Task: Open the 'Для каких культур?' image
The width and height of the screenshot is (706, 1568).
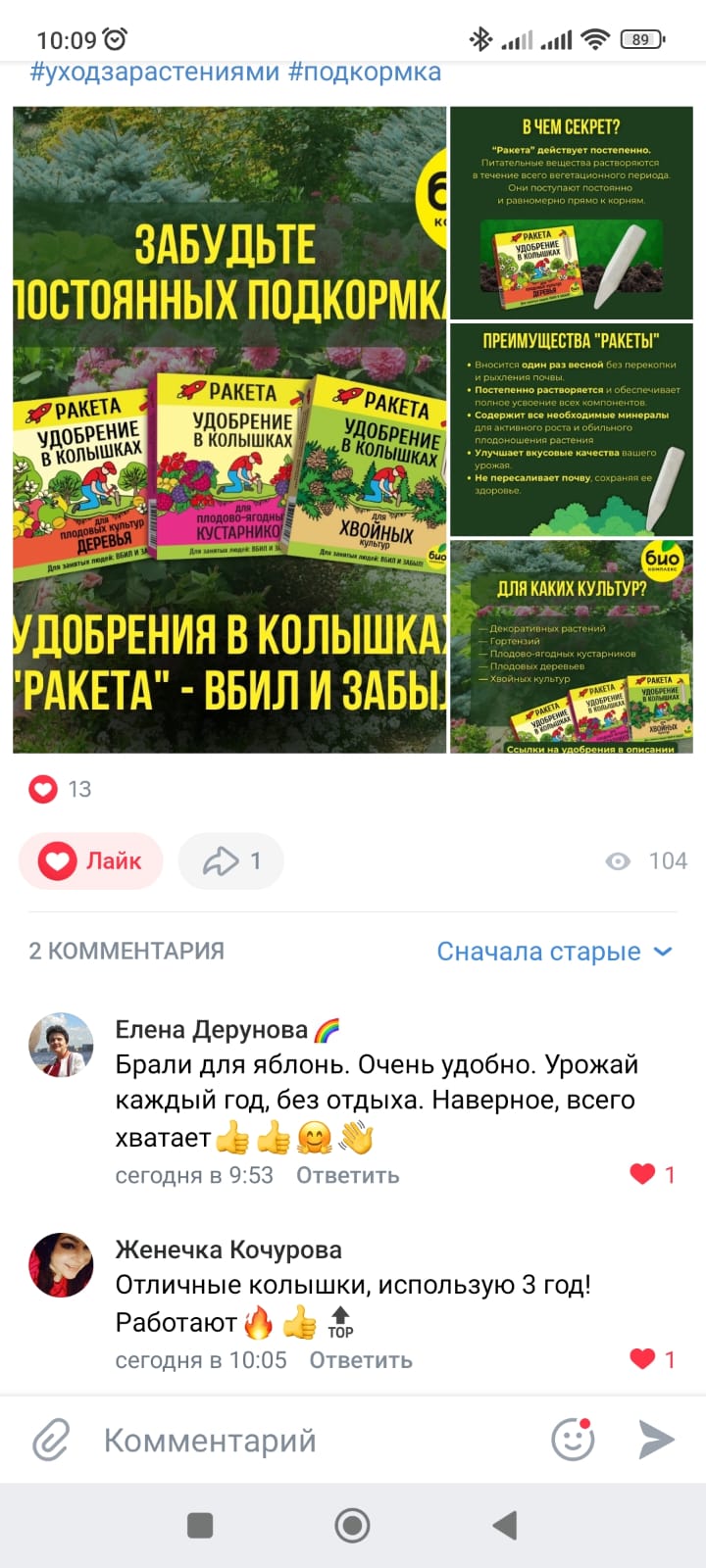Action: pyautogui.click(x=572, y=647)
